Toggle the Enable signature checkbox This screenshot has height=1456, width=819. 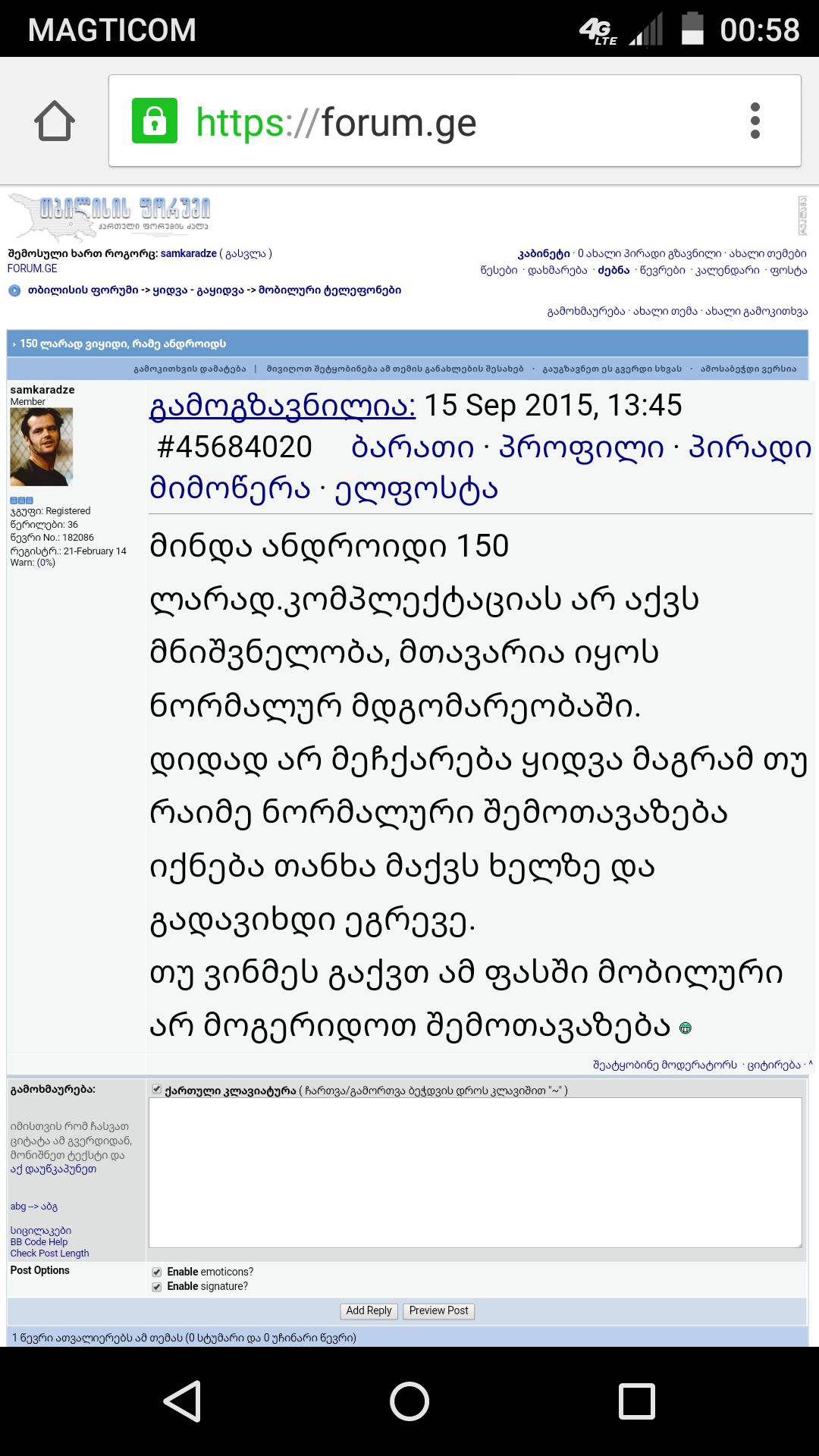point(157,1287)
